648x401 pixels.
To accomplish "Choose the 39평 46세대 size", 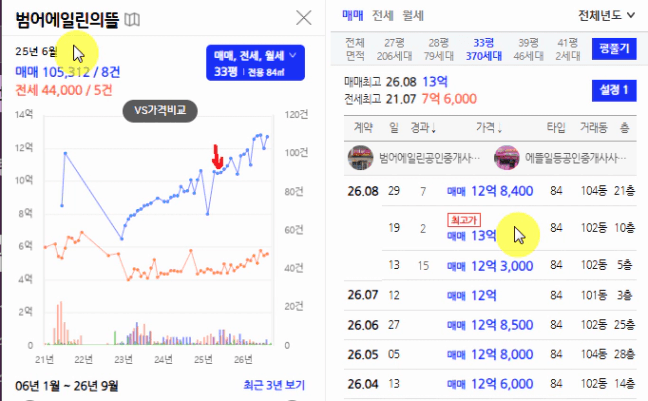I will tap(528, 49).
